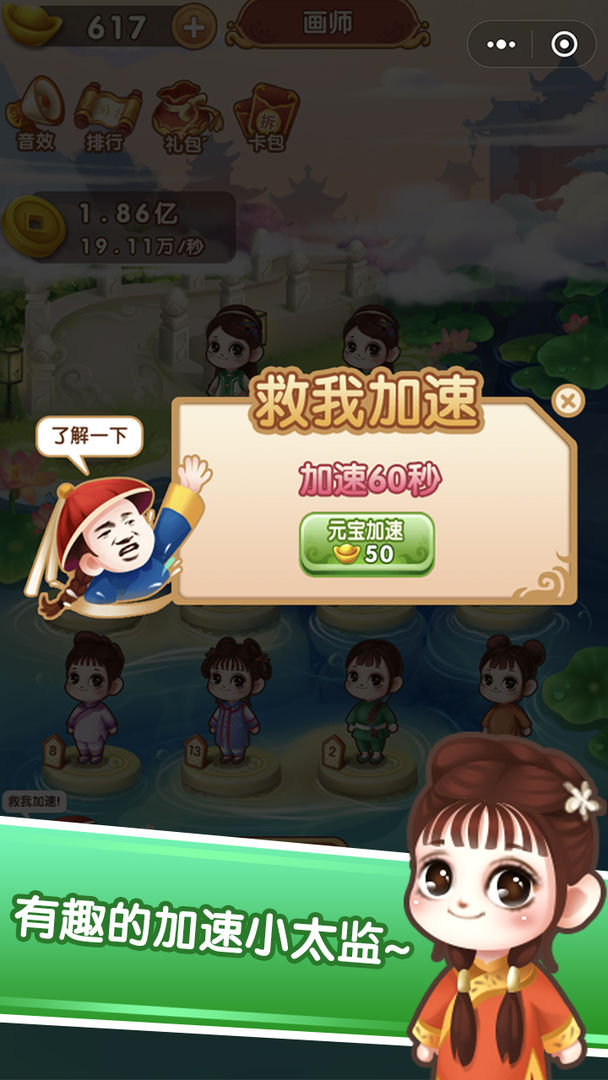The width and height of the screenshot is (608, 1080).
Task: Open the mini program overflow menu
Action: 501,45
